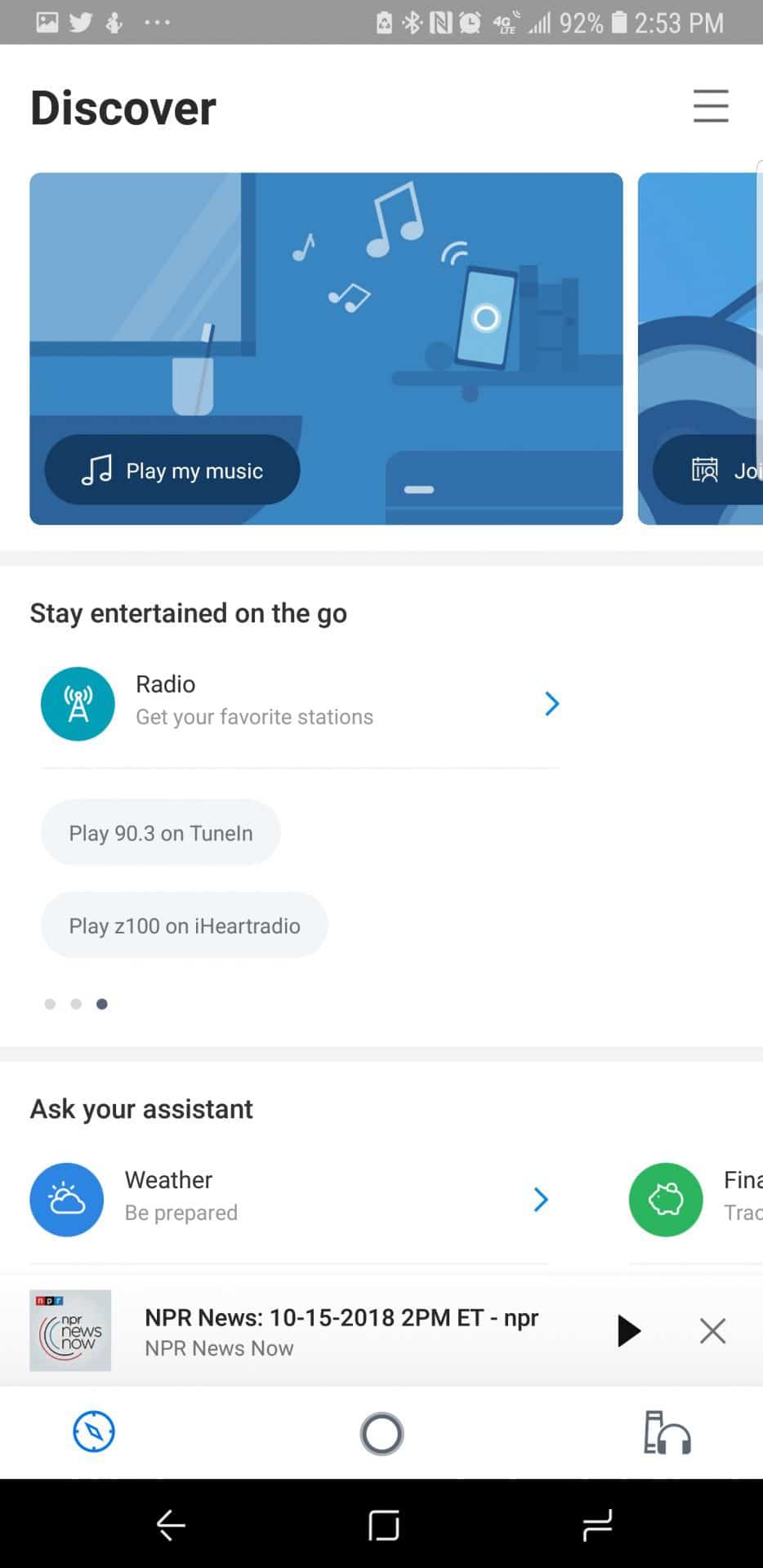The width and height of the screenshot is (763, 1568).
Task: Activate the assistant circle button
Action: point(381,1433)
